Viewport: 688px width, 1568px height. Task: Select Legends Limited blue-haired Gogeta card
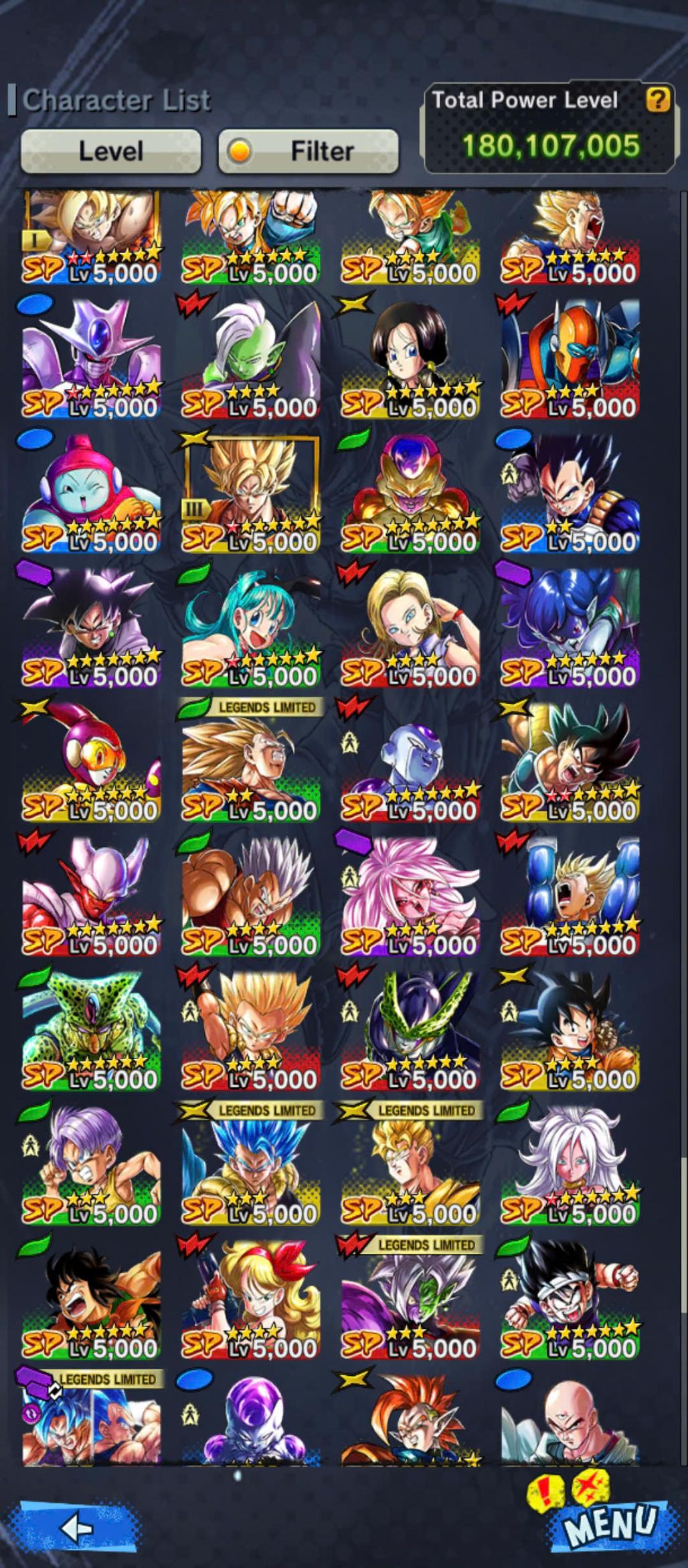coord(251,1165)
